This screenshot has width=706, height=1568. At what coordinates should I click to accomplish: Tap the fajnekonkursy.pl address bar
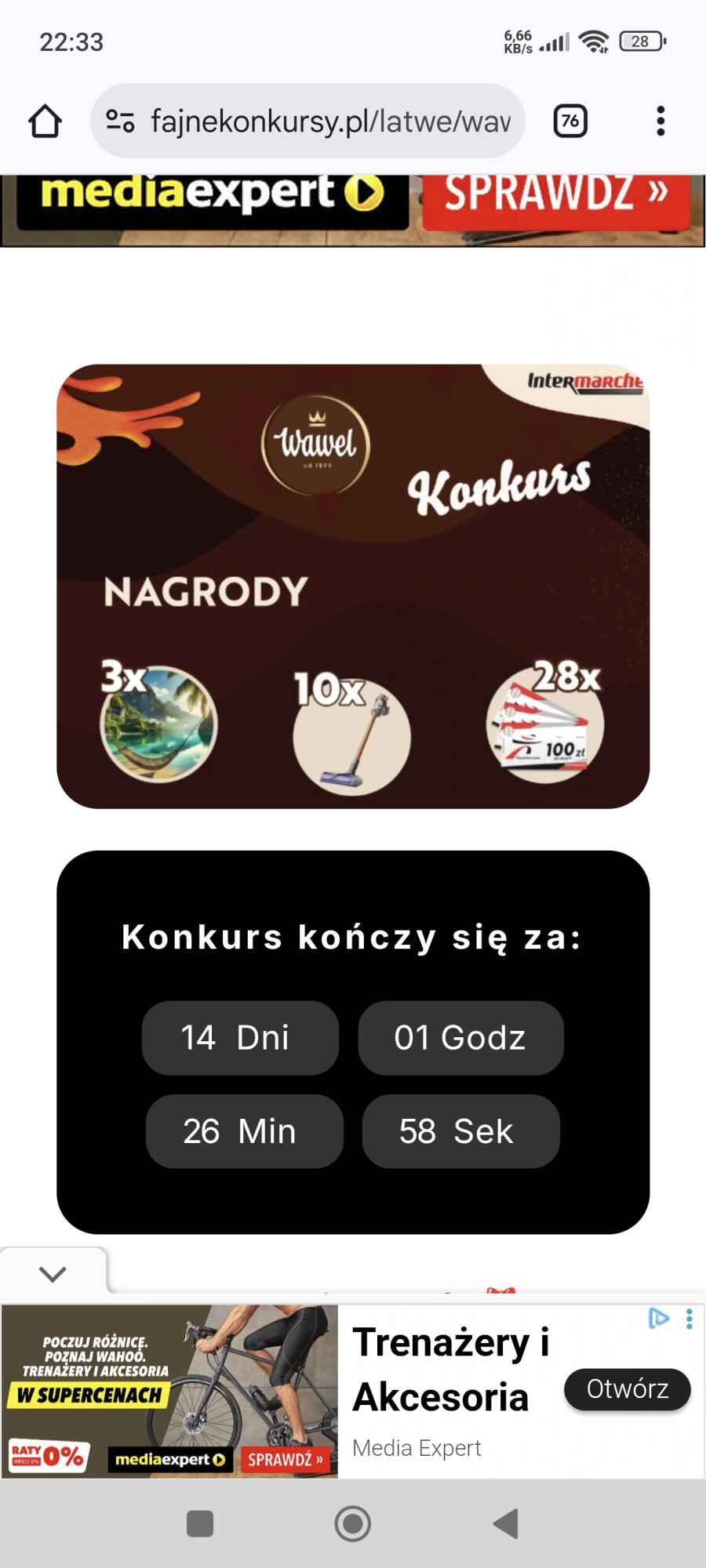click(329, 122)
